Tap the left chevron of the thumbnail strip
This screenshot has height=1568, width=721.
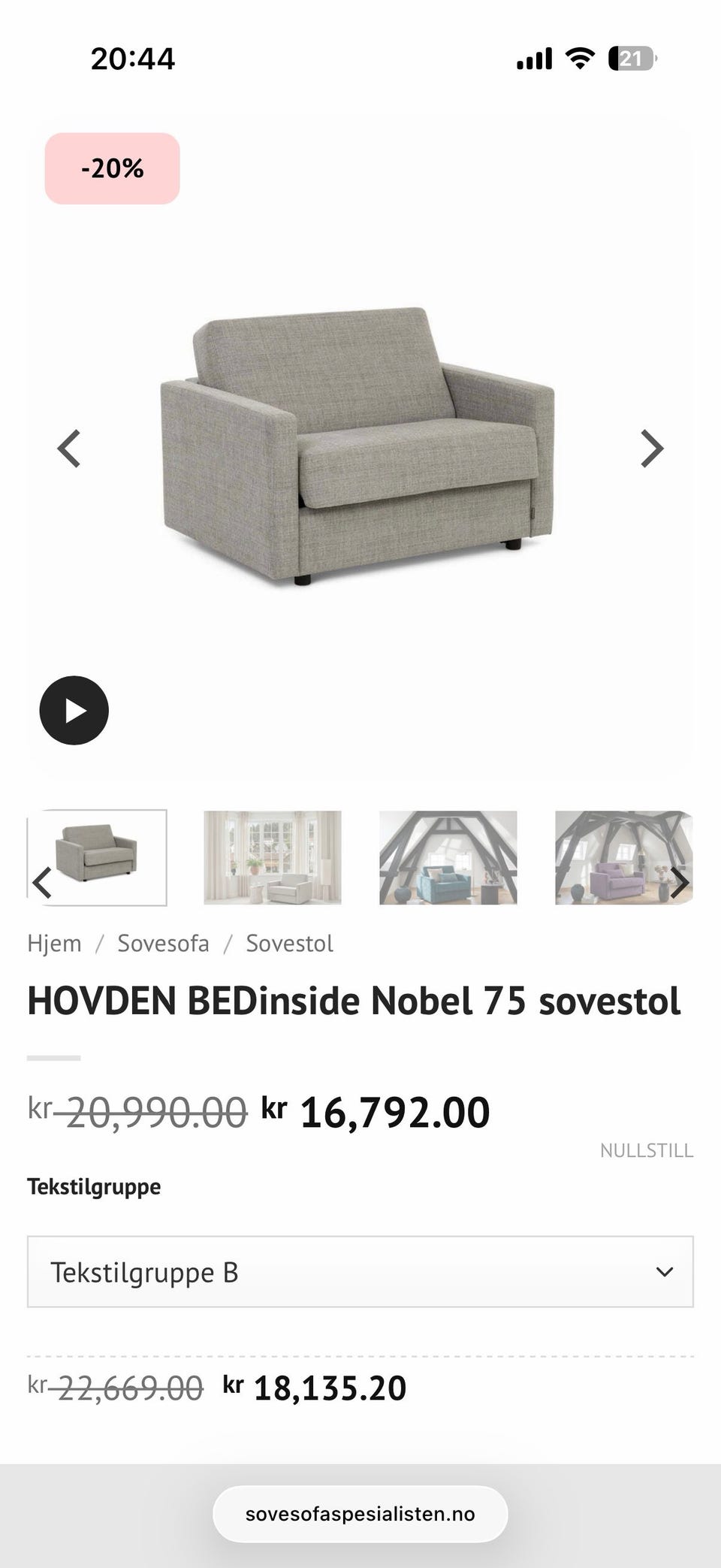tap(41, 881)
